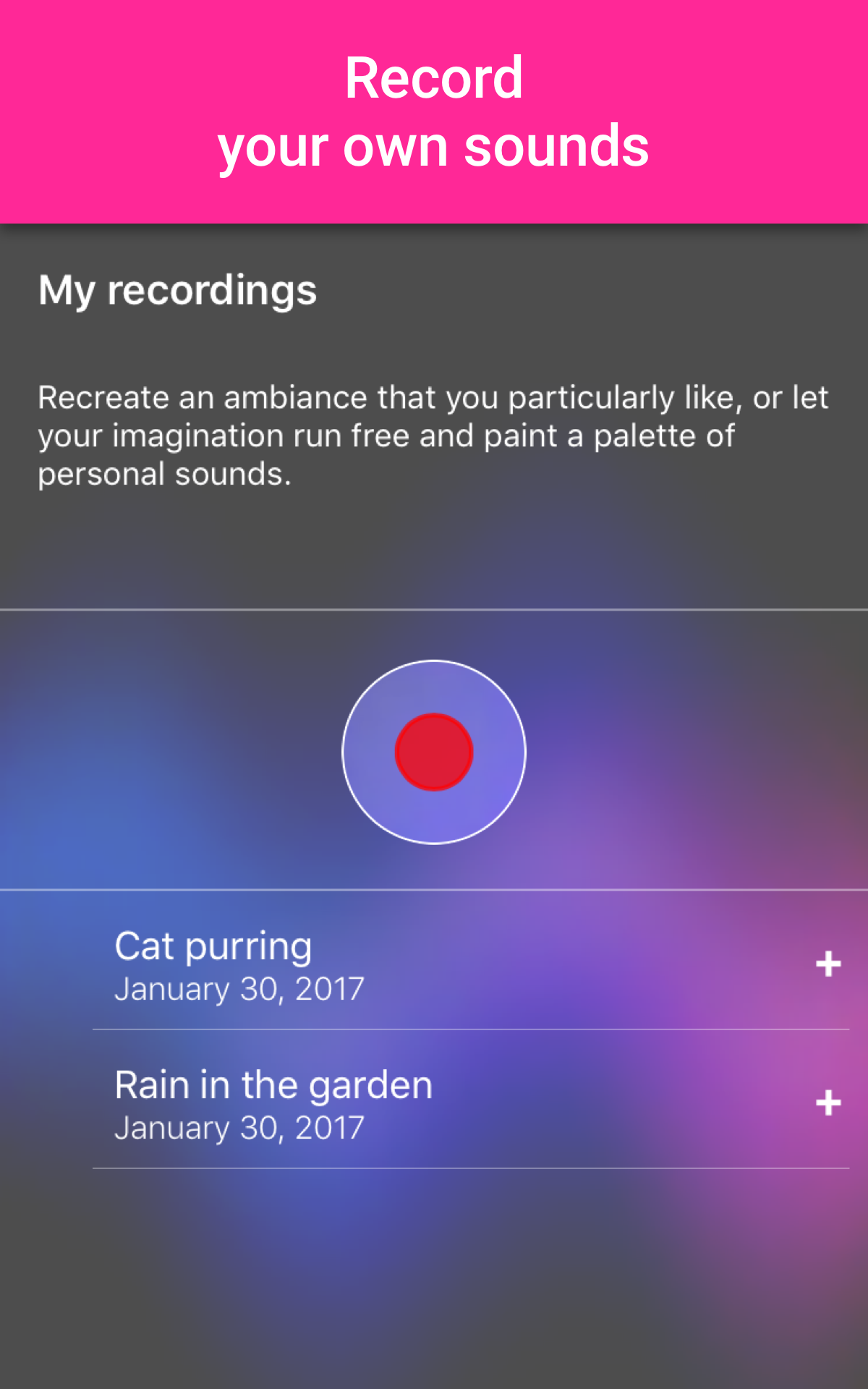
Task: Open the Rain in the garden recording
Action: click(273, 1104)
